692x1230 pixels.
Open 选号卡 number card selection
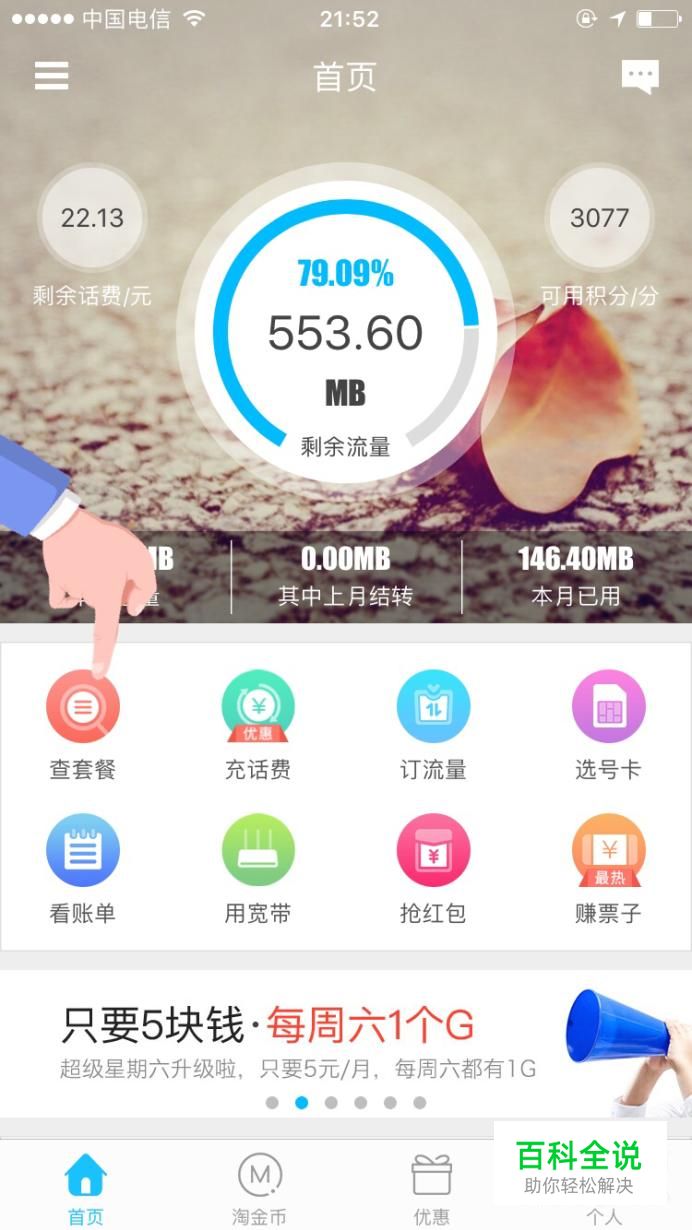click(608, 707)
